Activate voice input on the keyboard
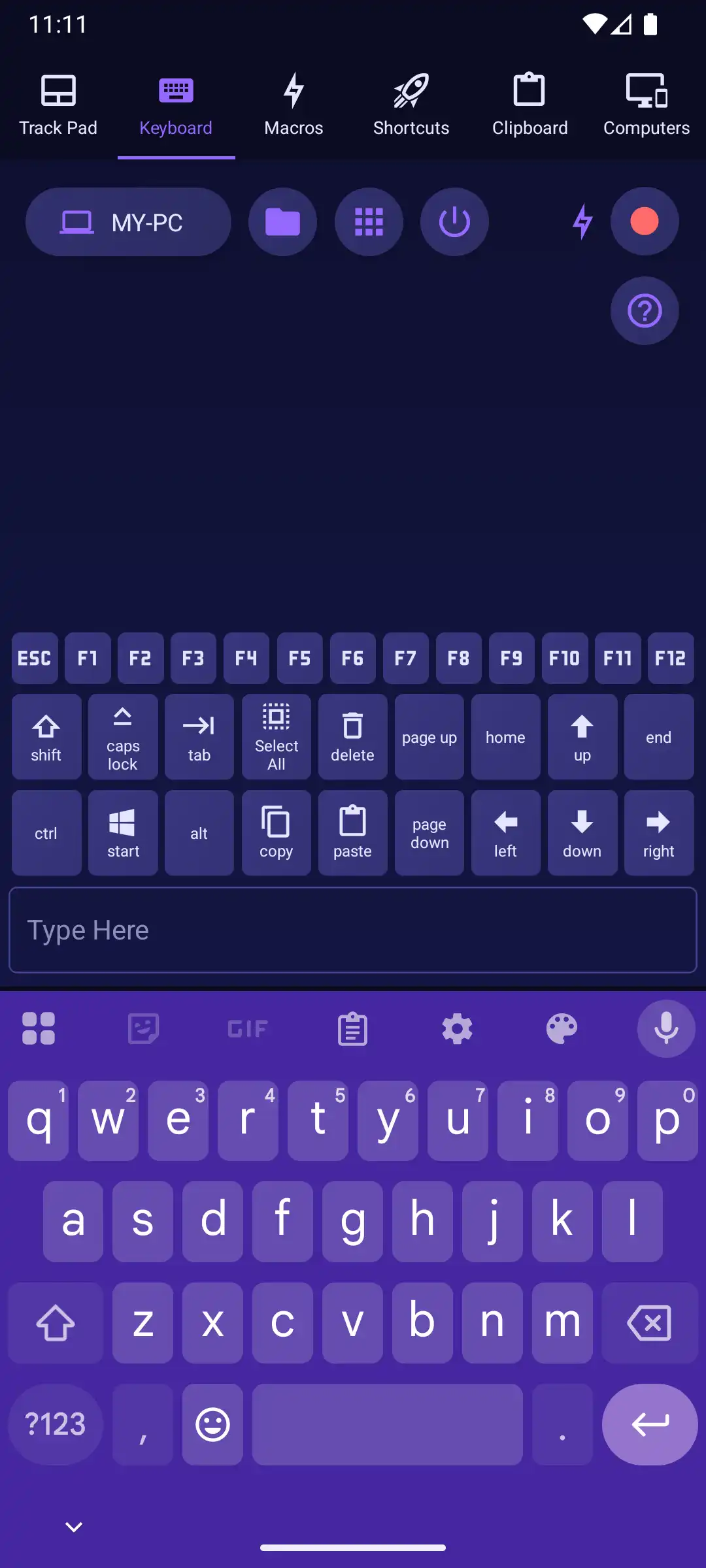This screenshot has height=1568, width=706. pyautogui.click(x=665, y=1028)
